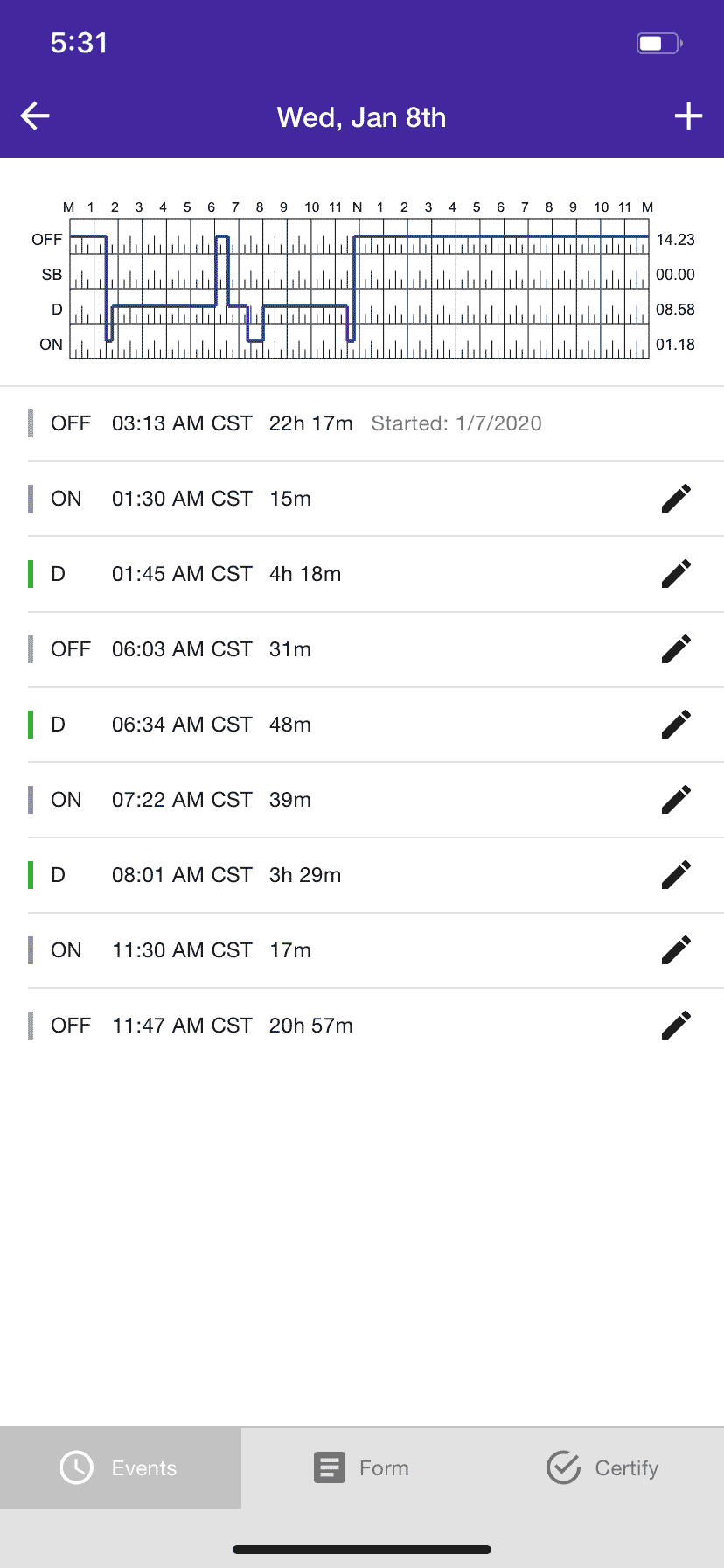Edit the OFF 11:47 AM event
This screenshot has width=724, height=1568.
point(676,1025)
